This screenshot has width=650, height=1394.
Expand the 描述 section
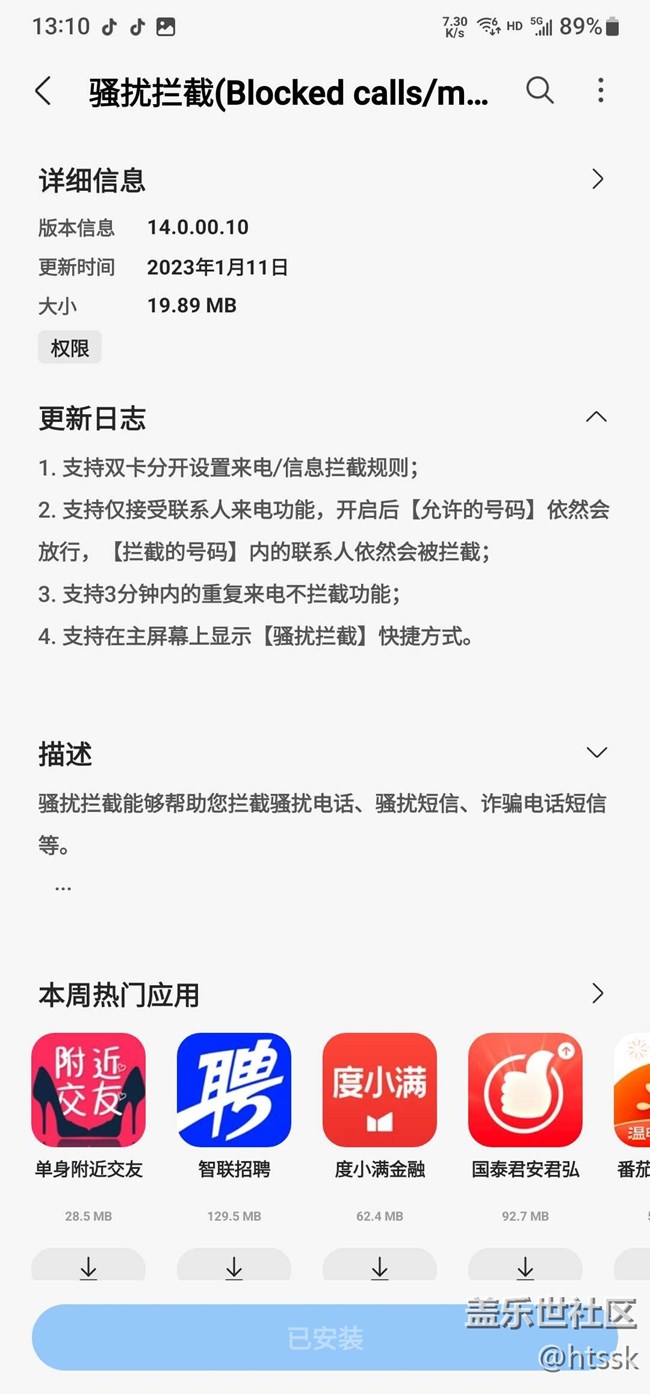coord(596,753)
